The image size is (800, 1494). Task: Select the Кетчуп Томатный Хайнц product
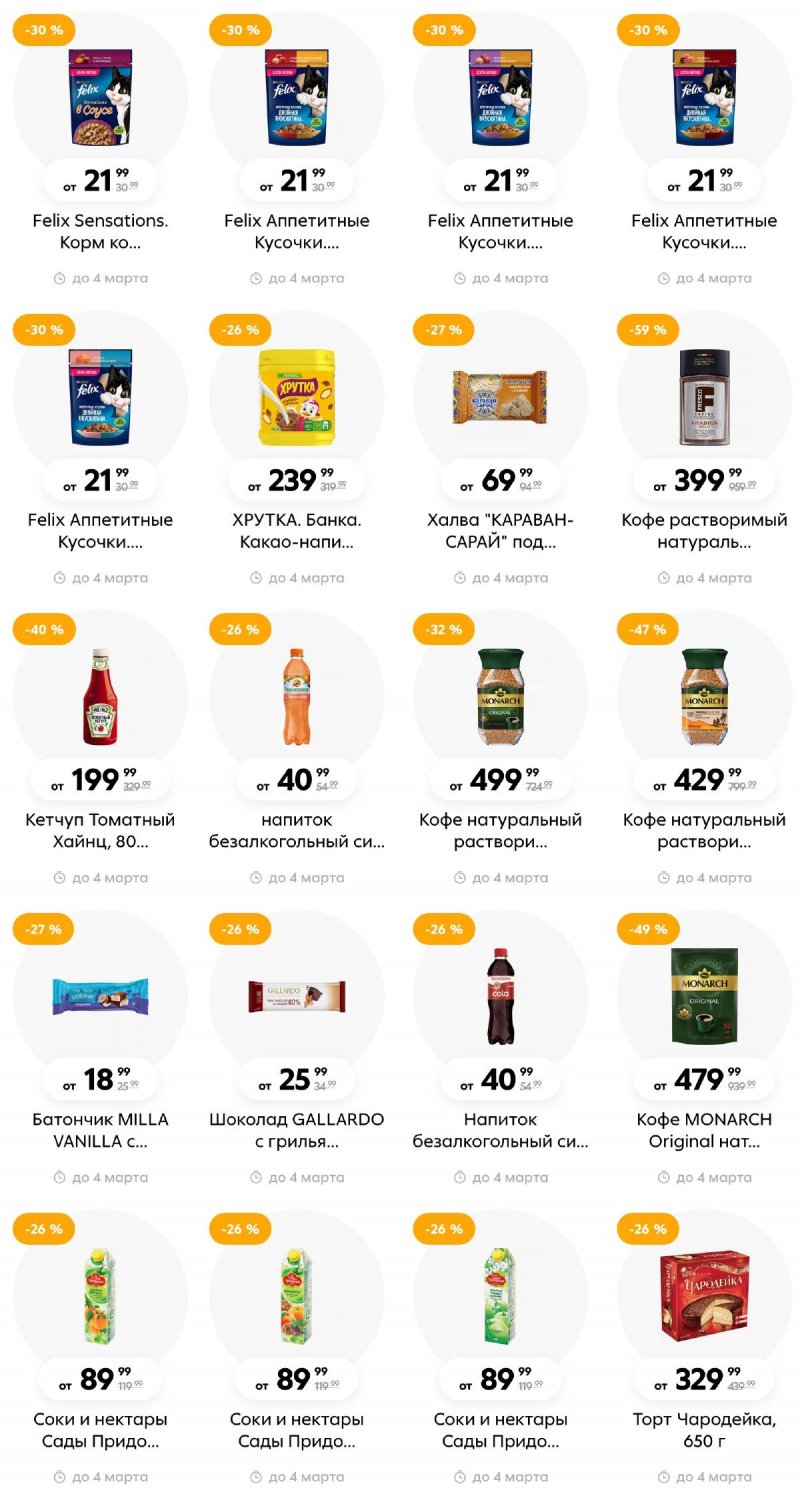coord(100,698)
